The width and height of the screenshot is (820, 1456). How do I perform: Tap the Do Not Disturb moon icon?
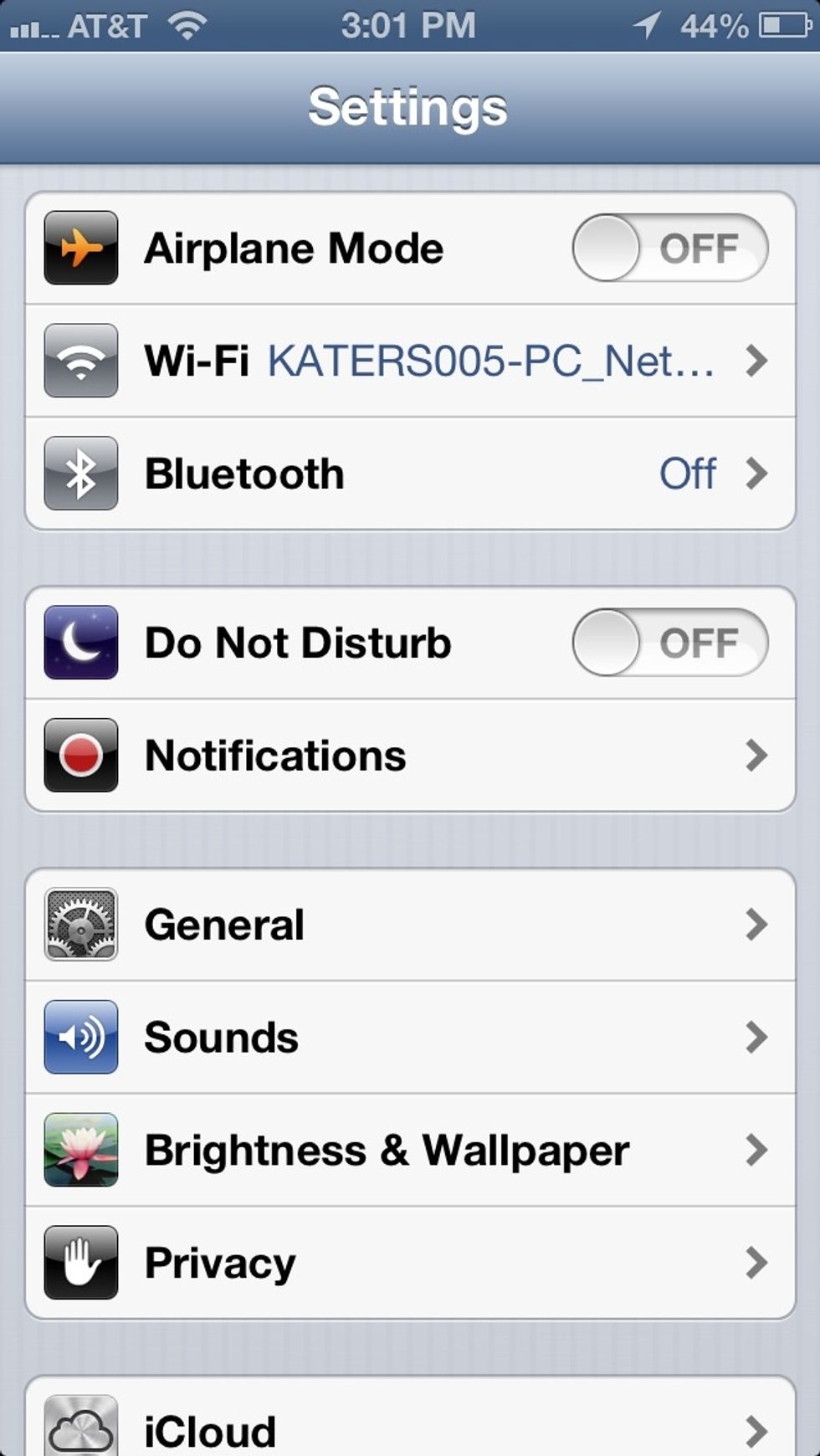(80, 643)
